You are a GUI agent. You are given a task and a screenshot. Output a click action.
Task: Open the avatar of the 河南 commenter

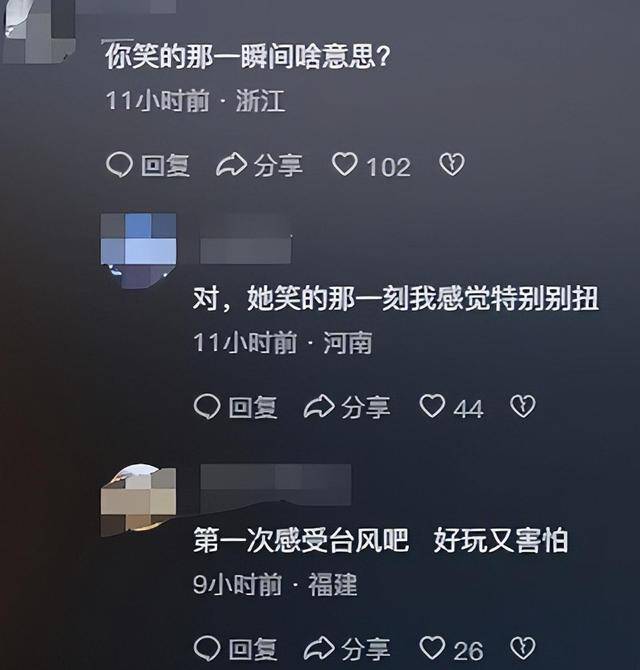tap(139, 250)
